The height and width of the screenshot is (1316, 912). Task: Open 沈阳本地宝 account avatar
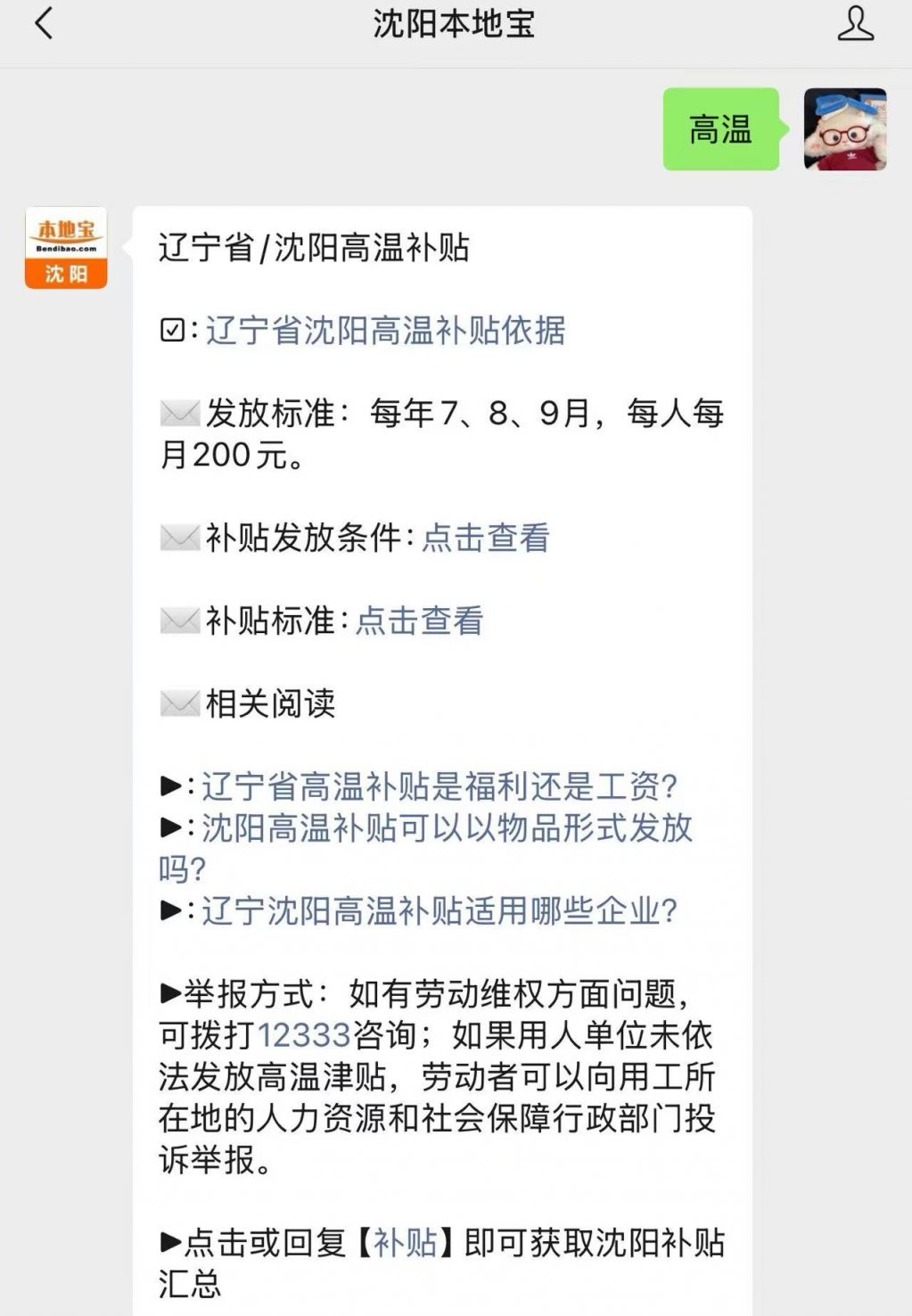pos(66,248)
